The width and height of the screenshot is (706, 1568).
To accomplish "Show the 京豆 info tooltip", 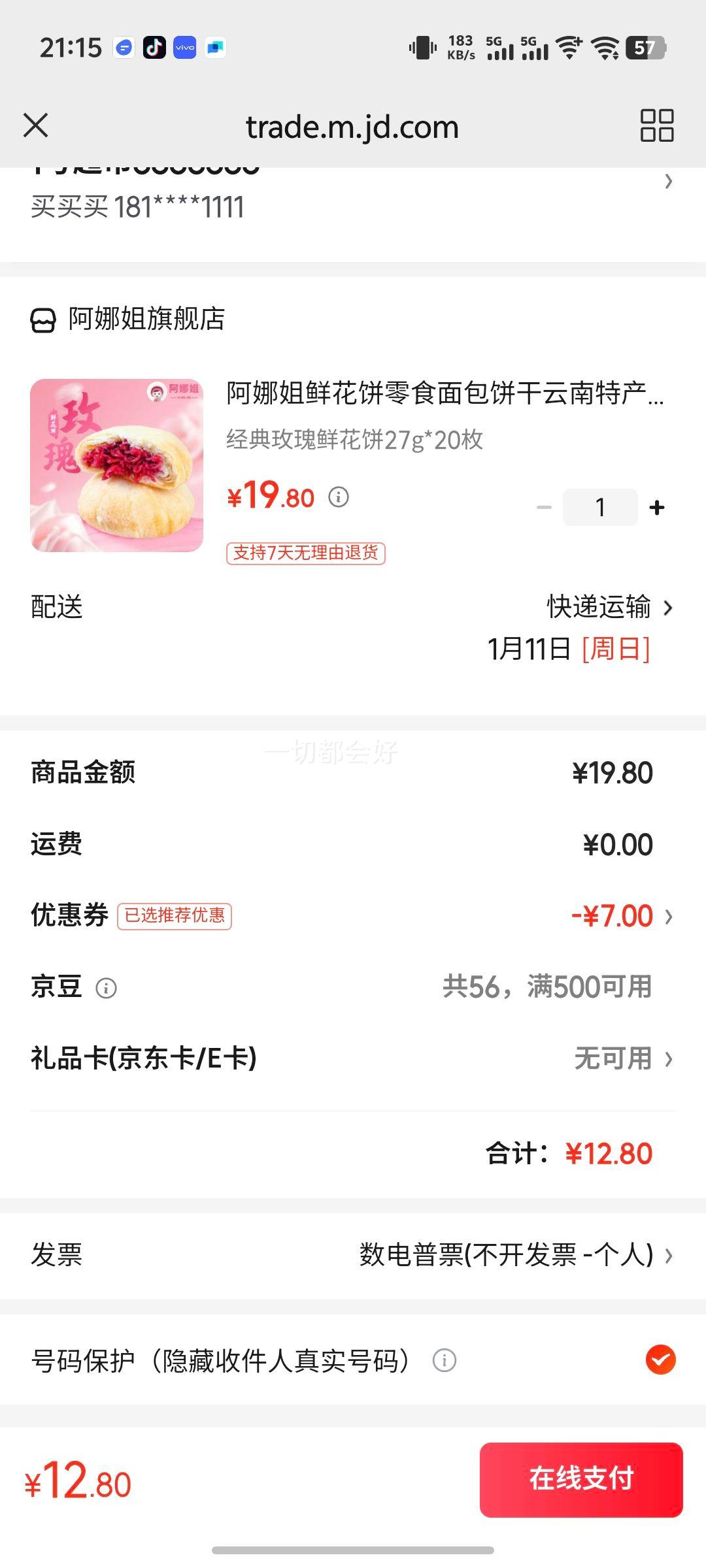I will click(x=106, y=988).
